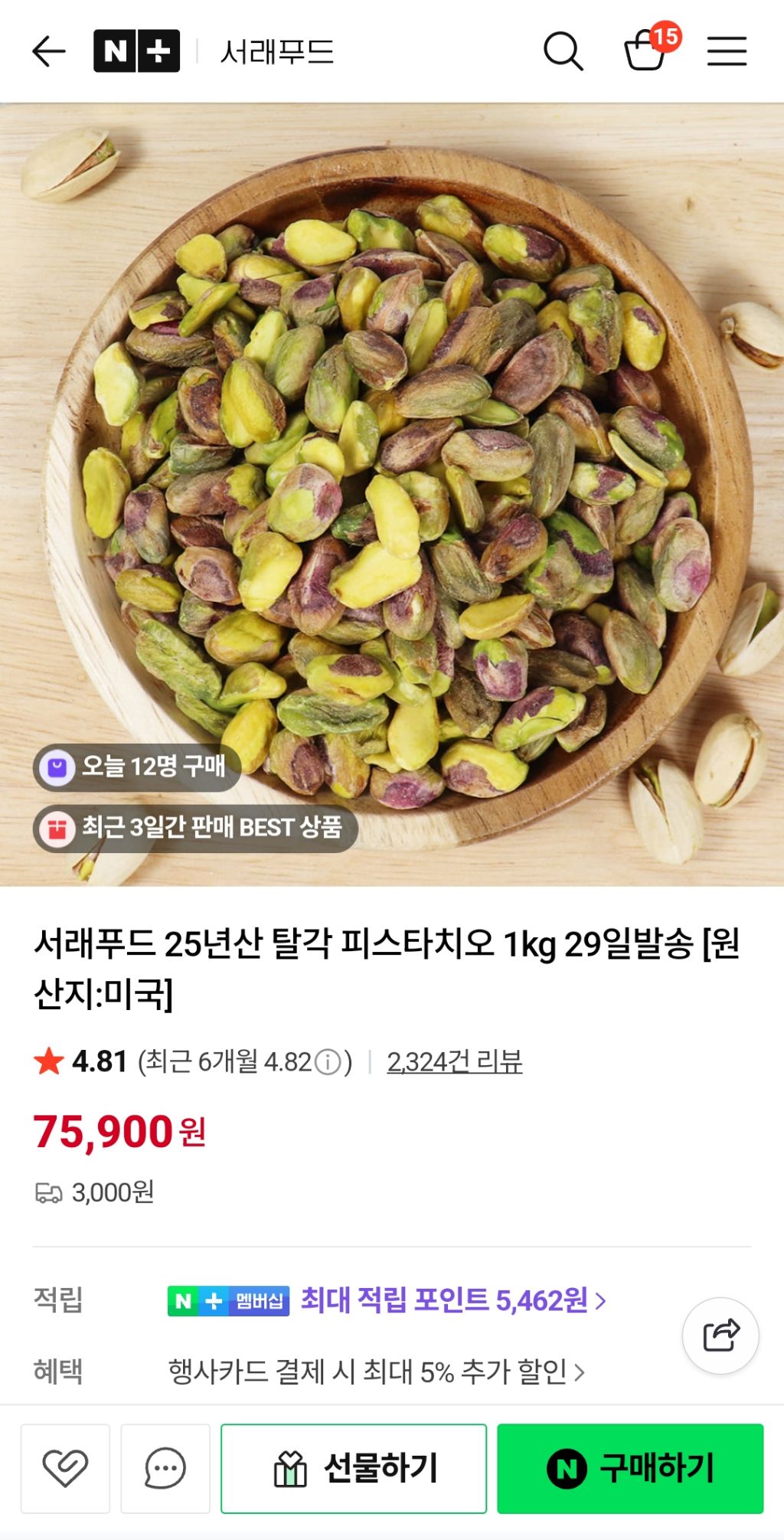The height and width of the screenshot is (1540, 784).
Task: Open the 서래푸드 store page
Action: click(x=277, y=52)
